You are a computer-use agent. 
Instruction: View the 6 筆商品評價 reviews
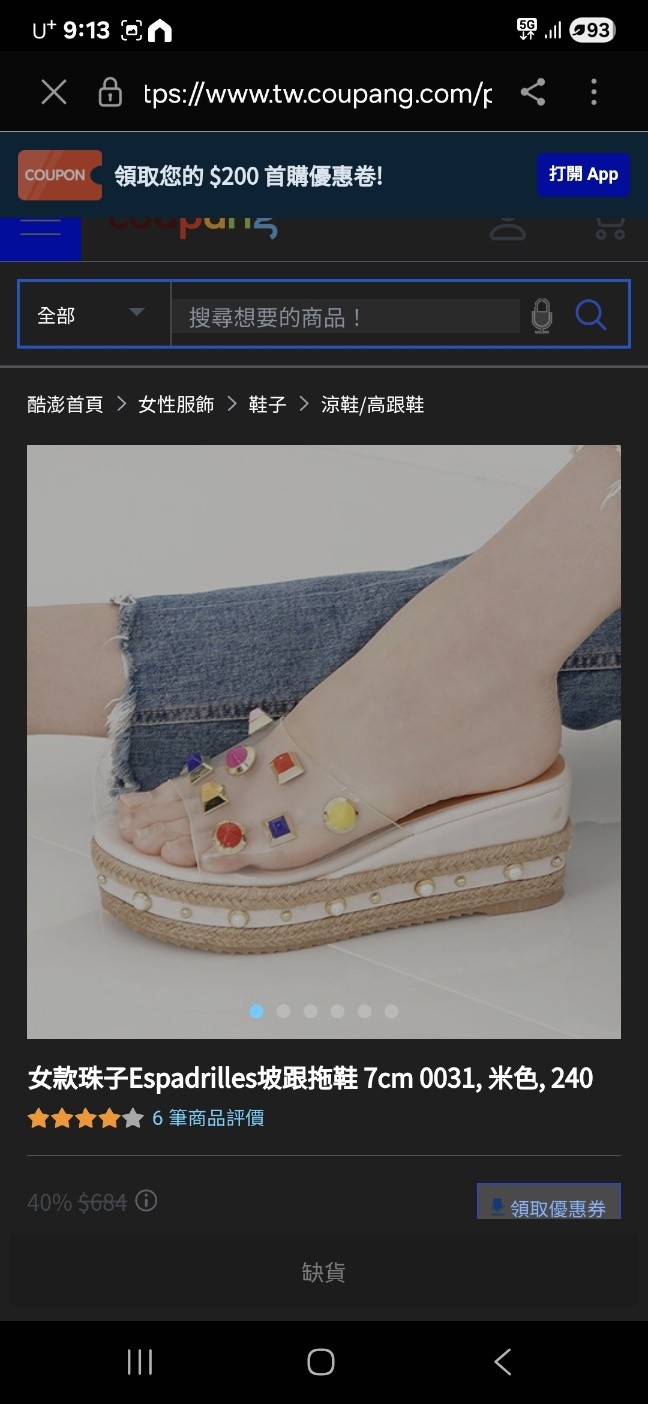click(208, 1118)
